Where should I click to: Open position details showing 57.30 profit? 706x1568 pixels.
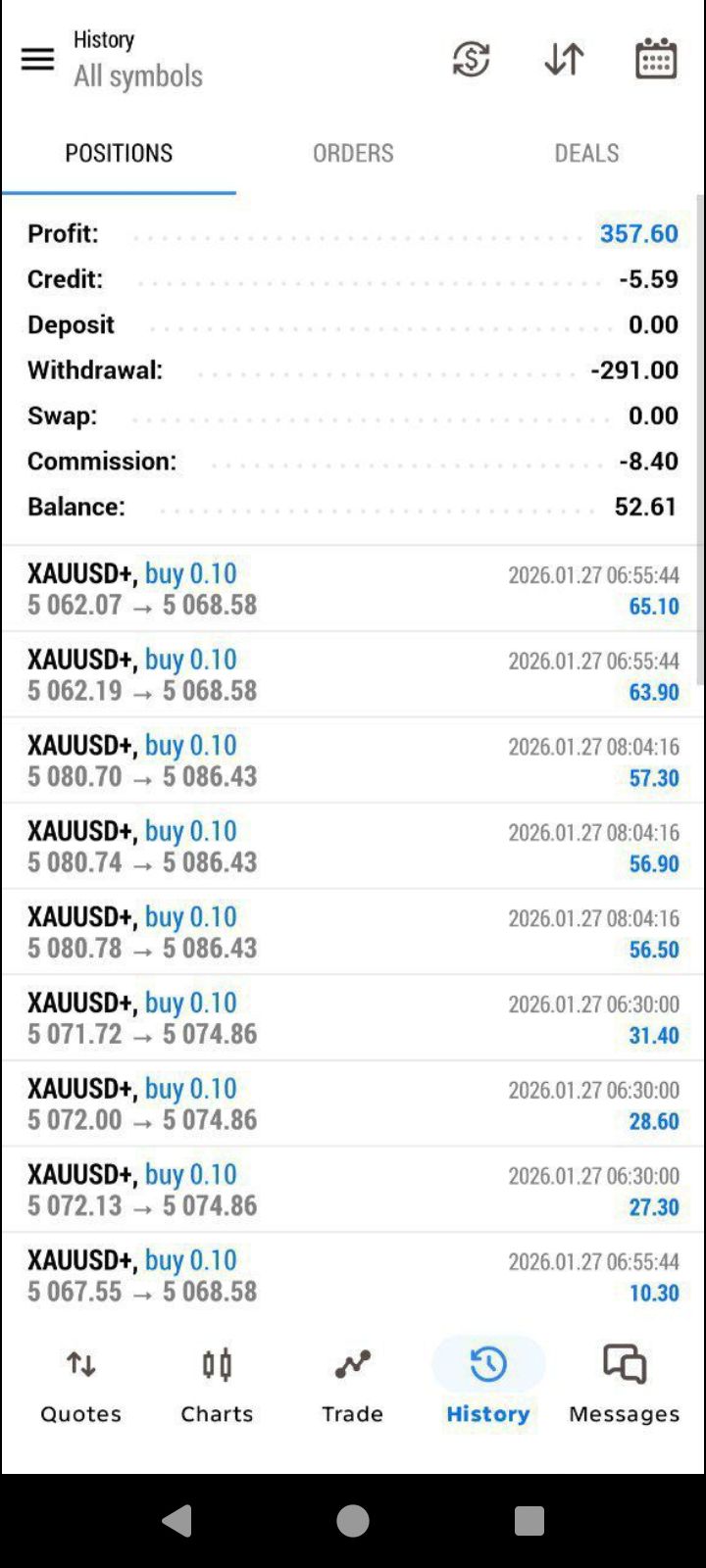pos(352,760)
